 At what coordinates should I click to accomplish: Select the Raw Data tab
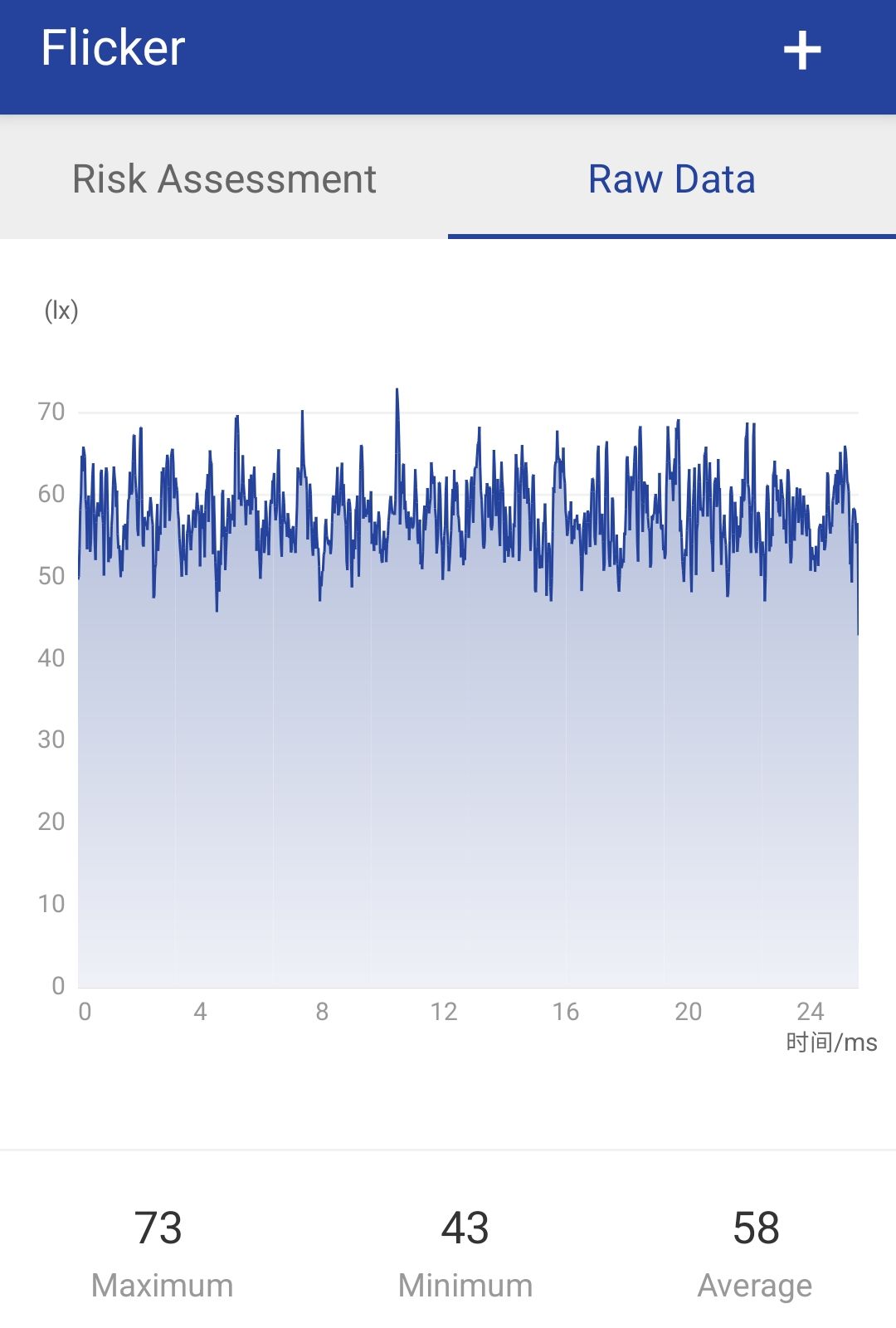click(671, 179)
